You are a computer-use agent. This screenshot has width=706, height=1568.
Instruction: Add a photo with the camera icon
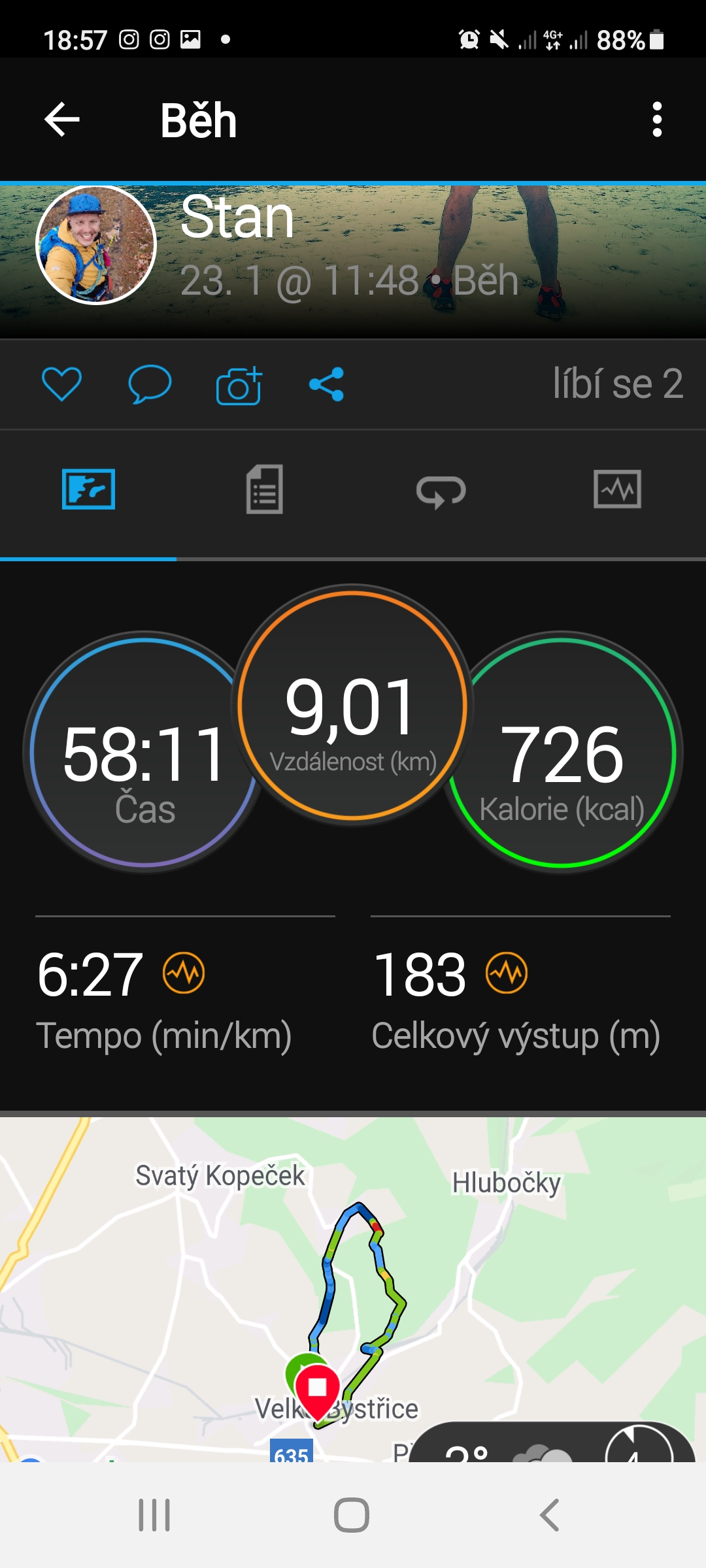(x=239, y=385)
